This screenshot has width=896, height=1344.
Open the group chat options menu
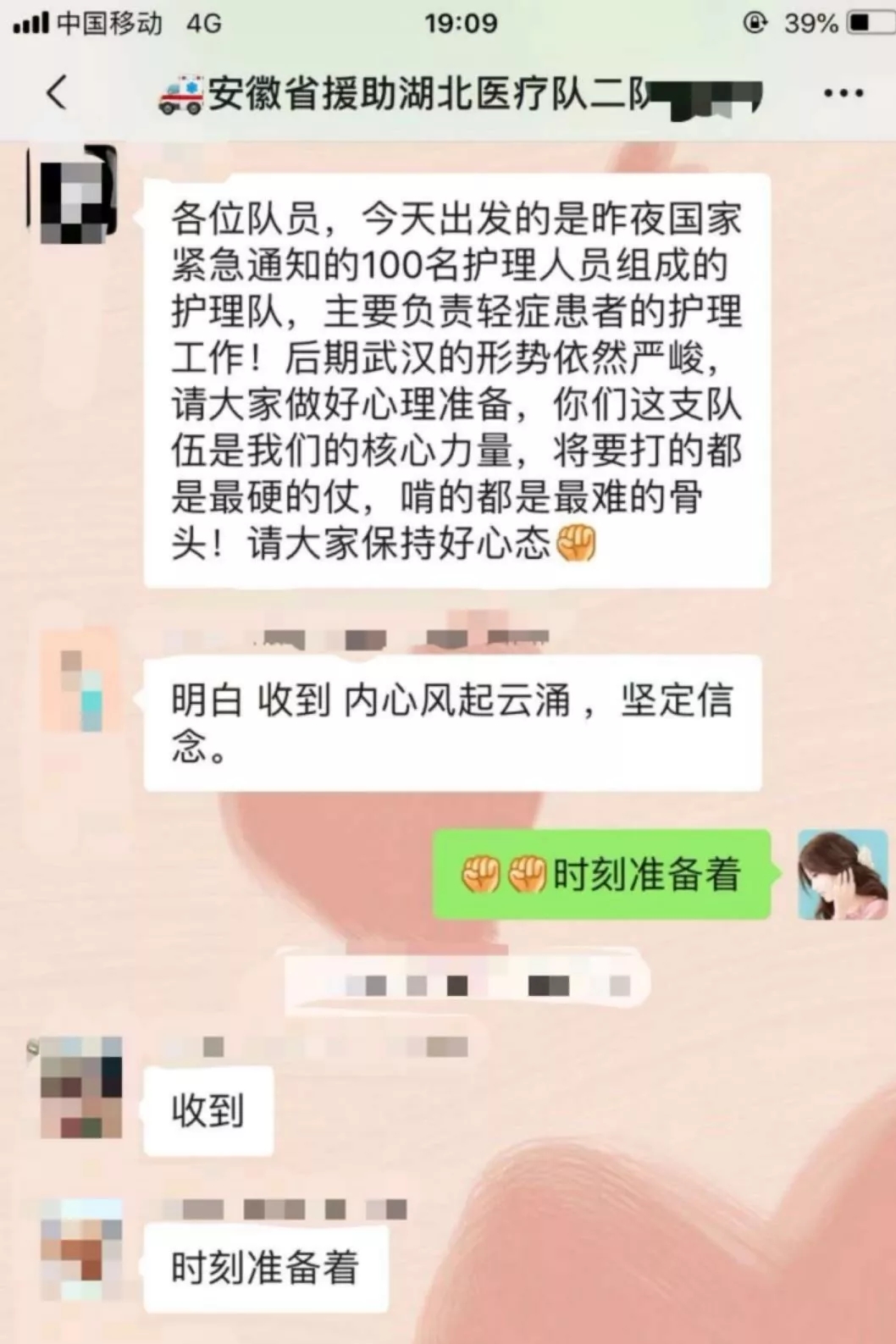click(843, 93)
